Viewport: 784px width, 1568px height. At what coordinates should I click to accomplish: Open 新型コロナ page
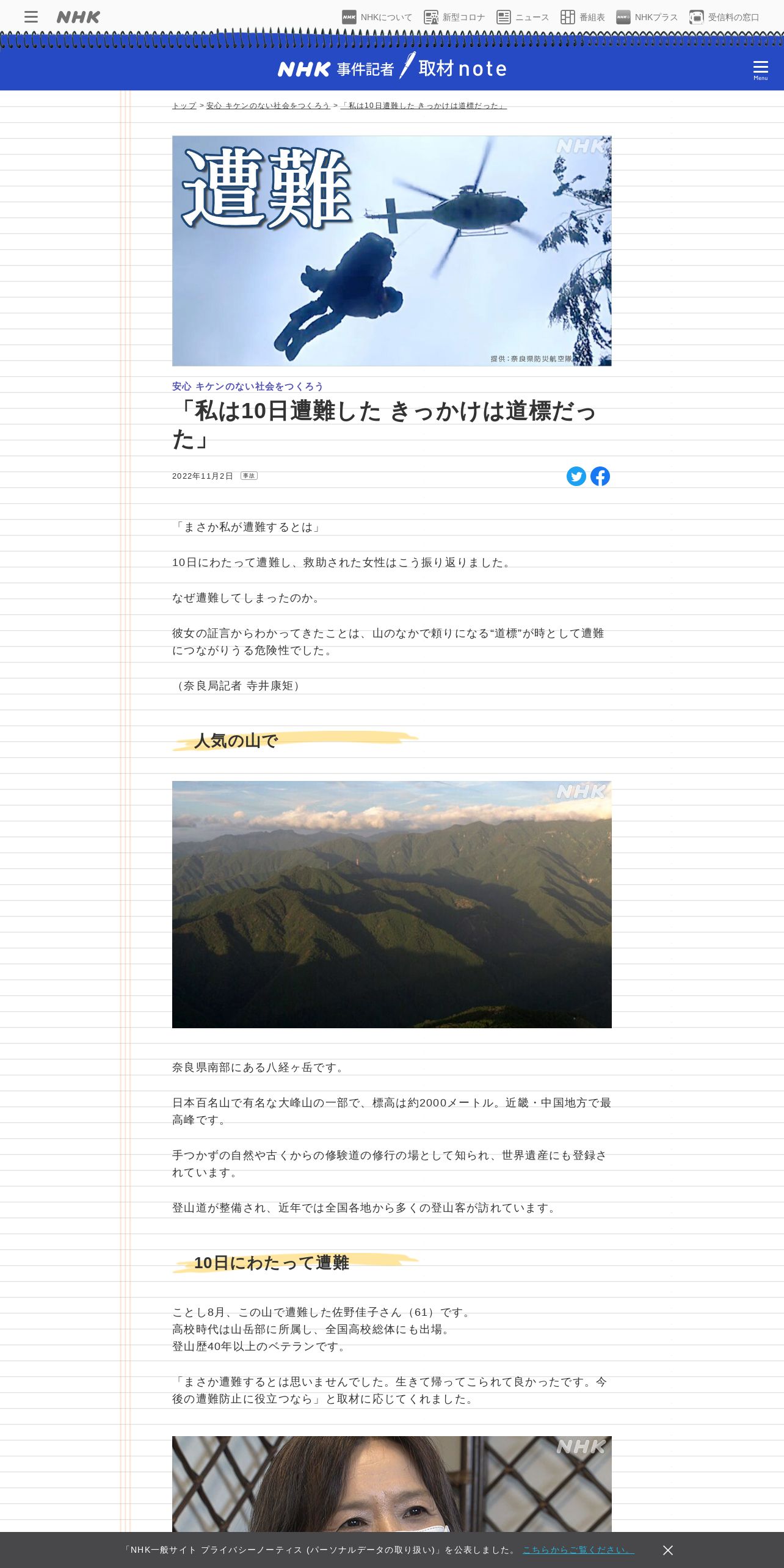pos(454,17)
